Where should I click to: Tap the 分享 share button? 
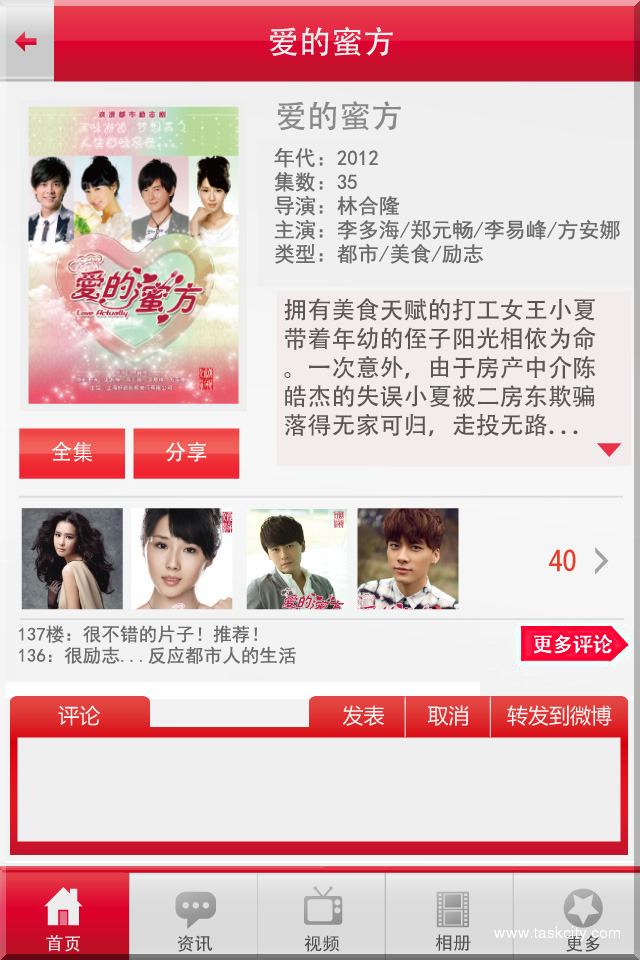186,453
